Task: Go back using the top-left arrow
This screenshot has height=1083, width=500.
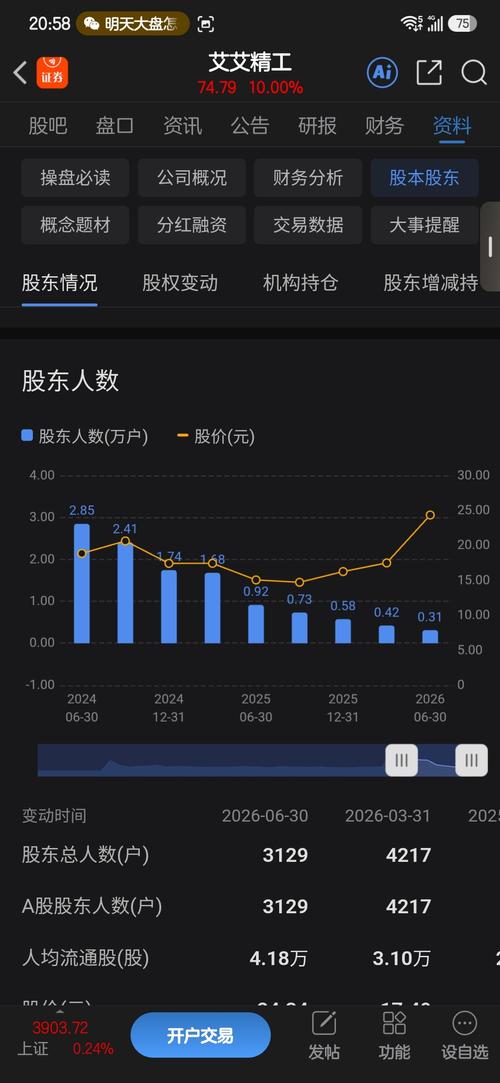Action: [20, 73]
